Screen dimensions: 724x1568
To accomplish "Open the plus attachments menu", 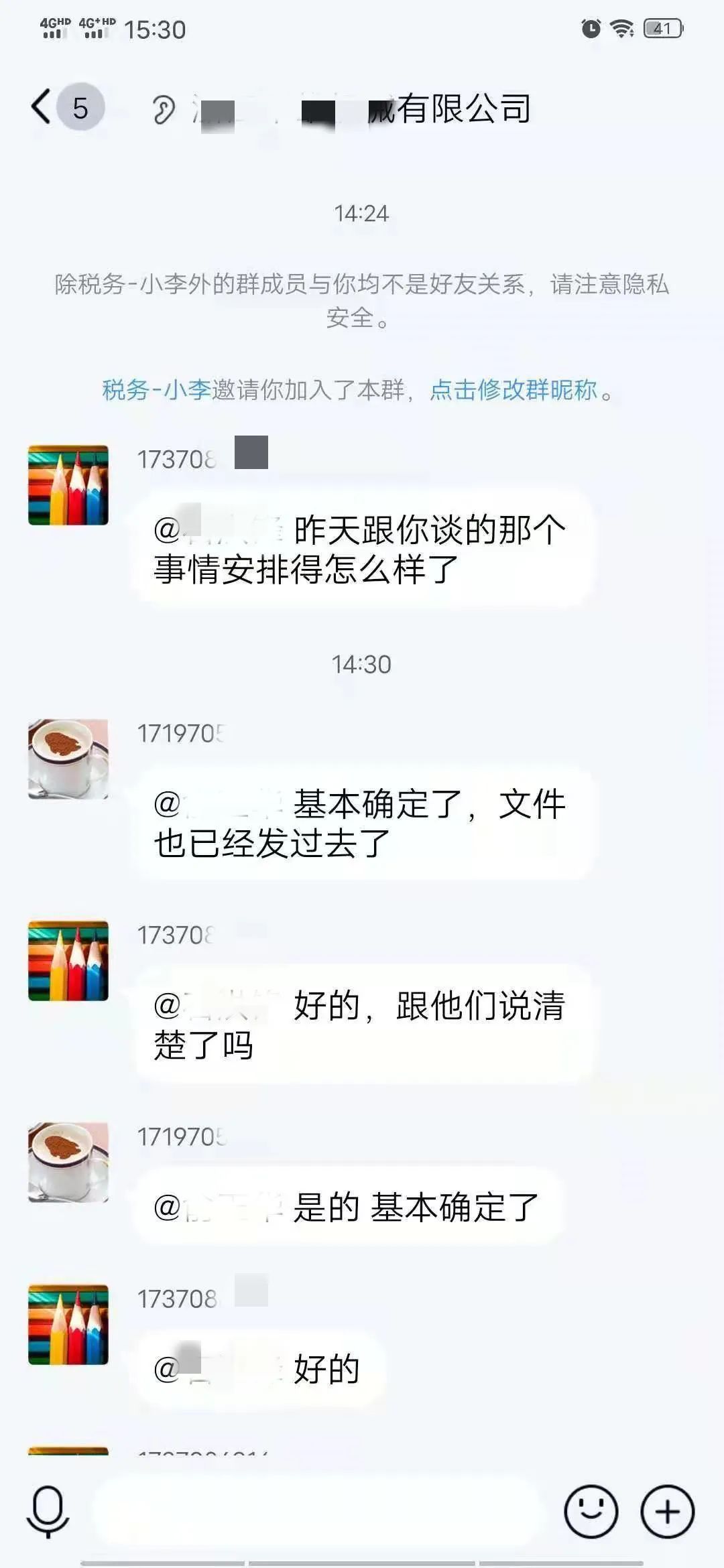I will 667,1512.
